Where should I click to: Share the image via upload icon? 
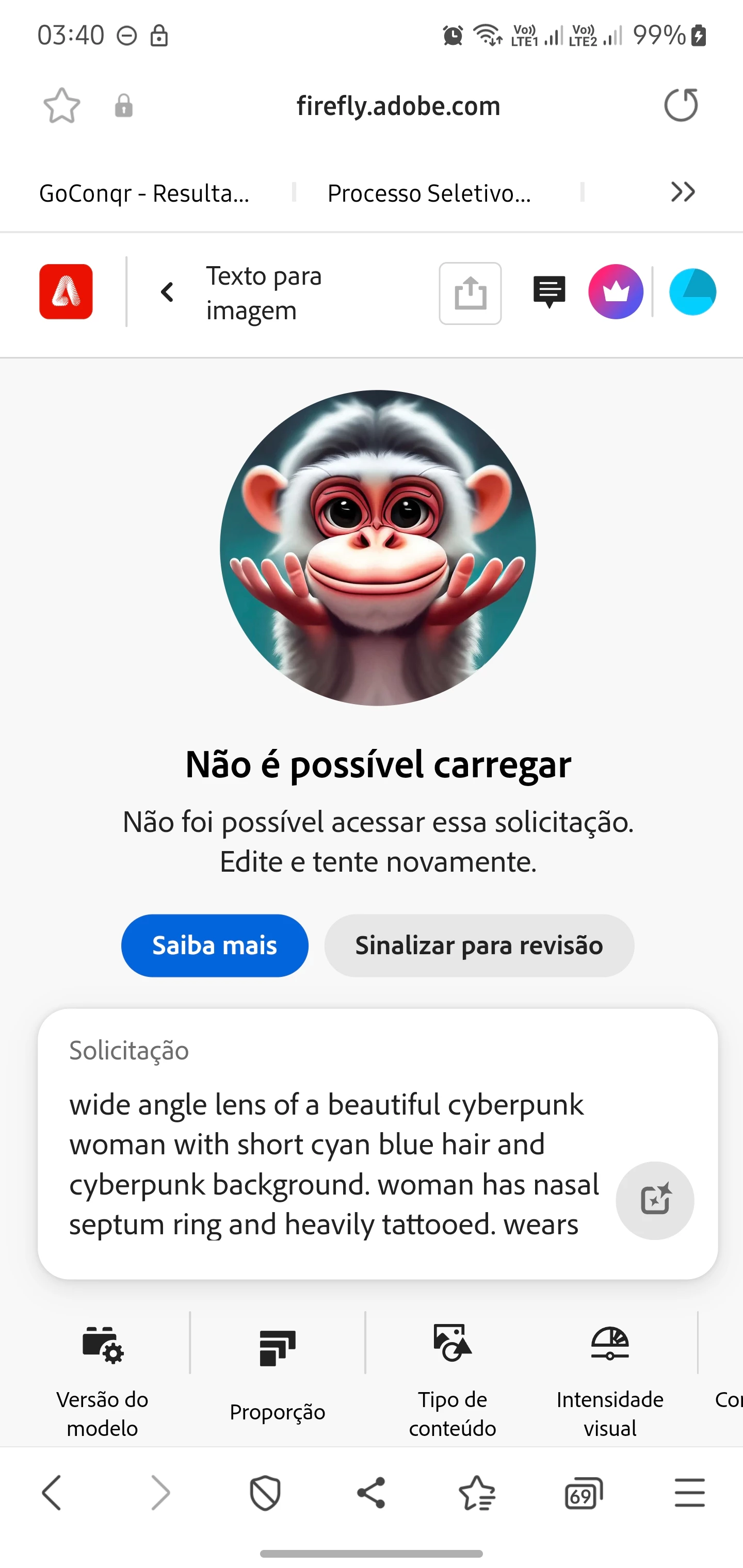click(470, 293)
